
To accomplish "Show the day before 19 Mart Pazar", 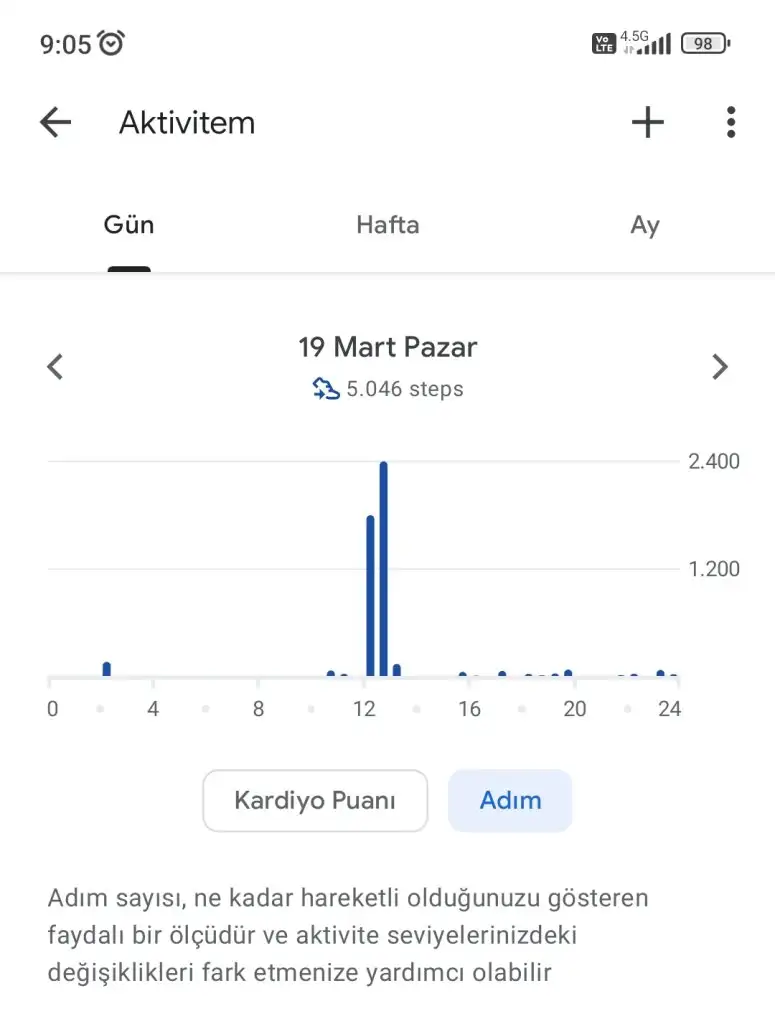I will click(56, 367).
